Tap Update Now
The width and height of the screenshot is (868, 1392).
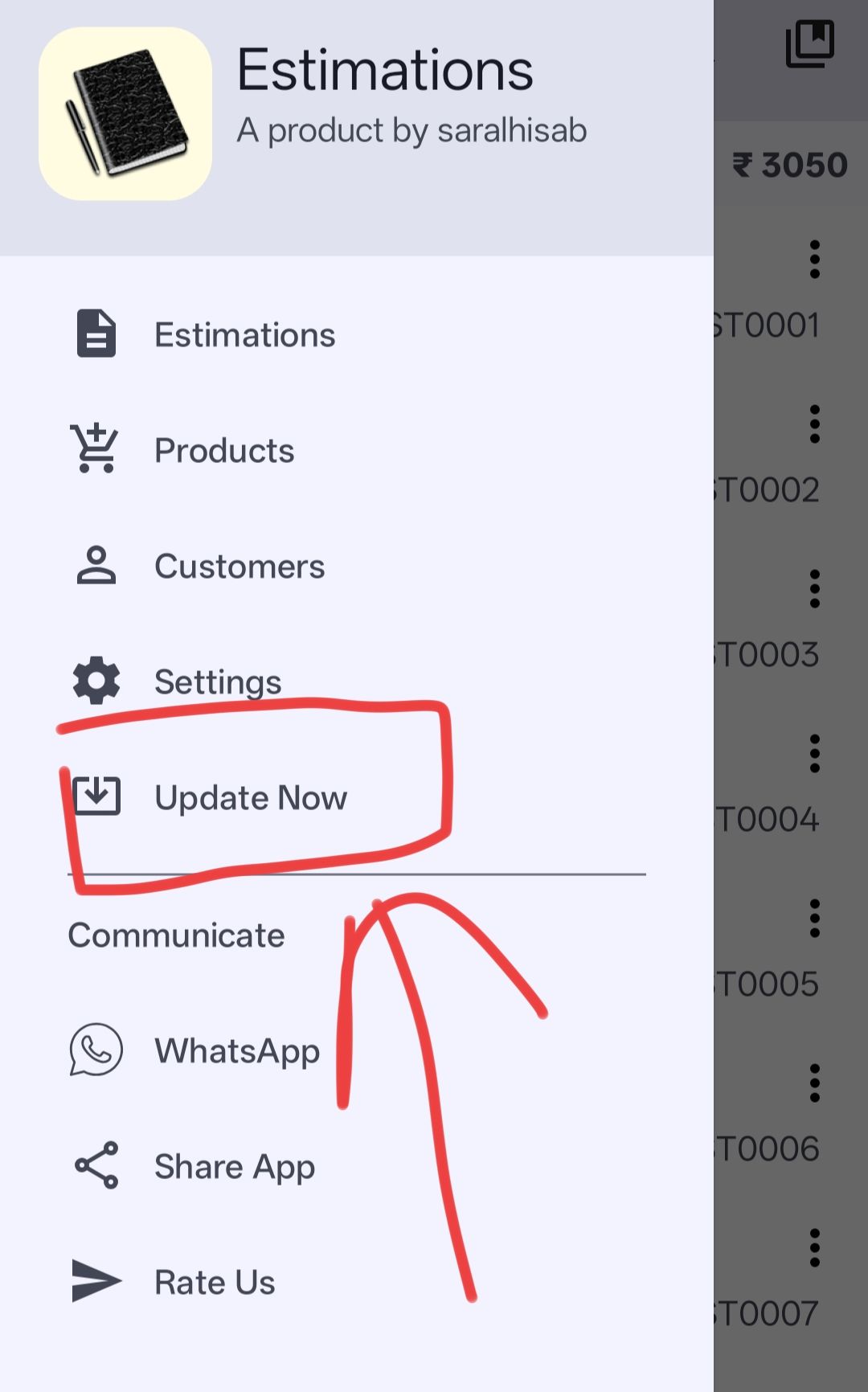click(x=357, y=797)
